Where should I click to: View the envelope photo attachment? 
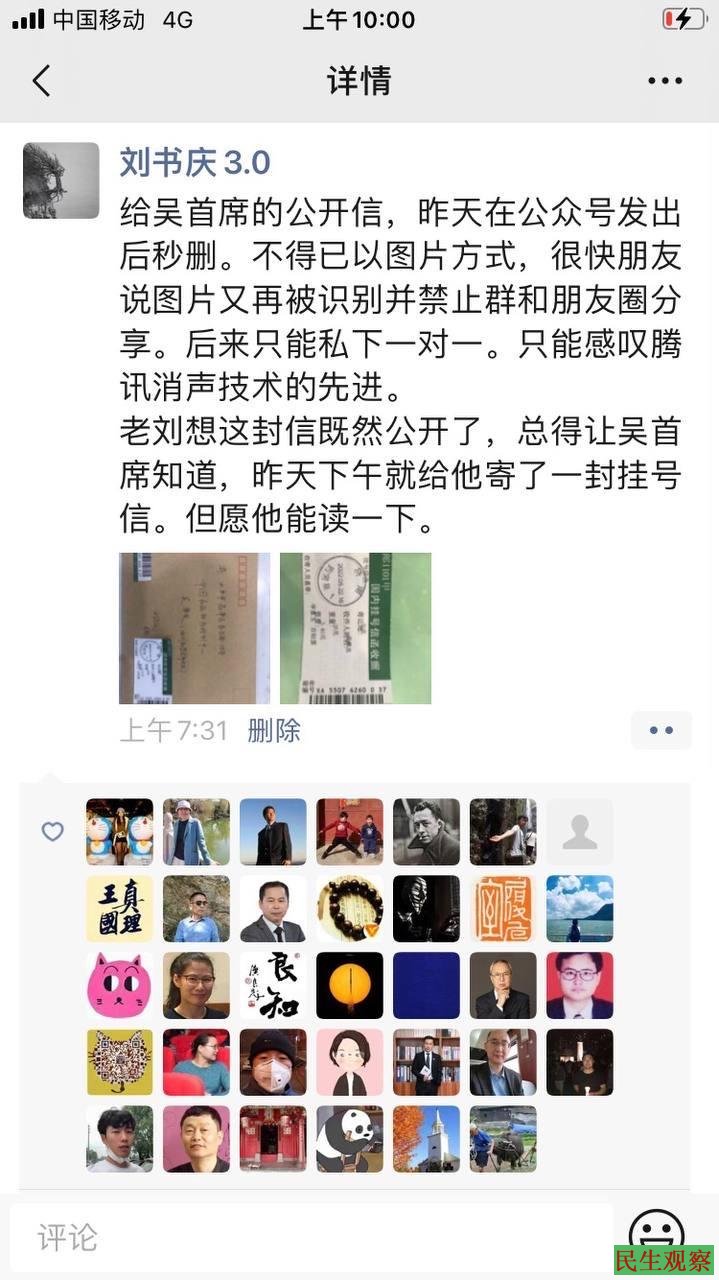[x=194, y=628]
